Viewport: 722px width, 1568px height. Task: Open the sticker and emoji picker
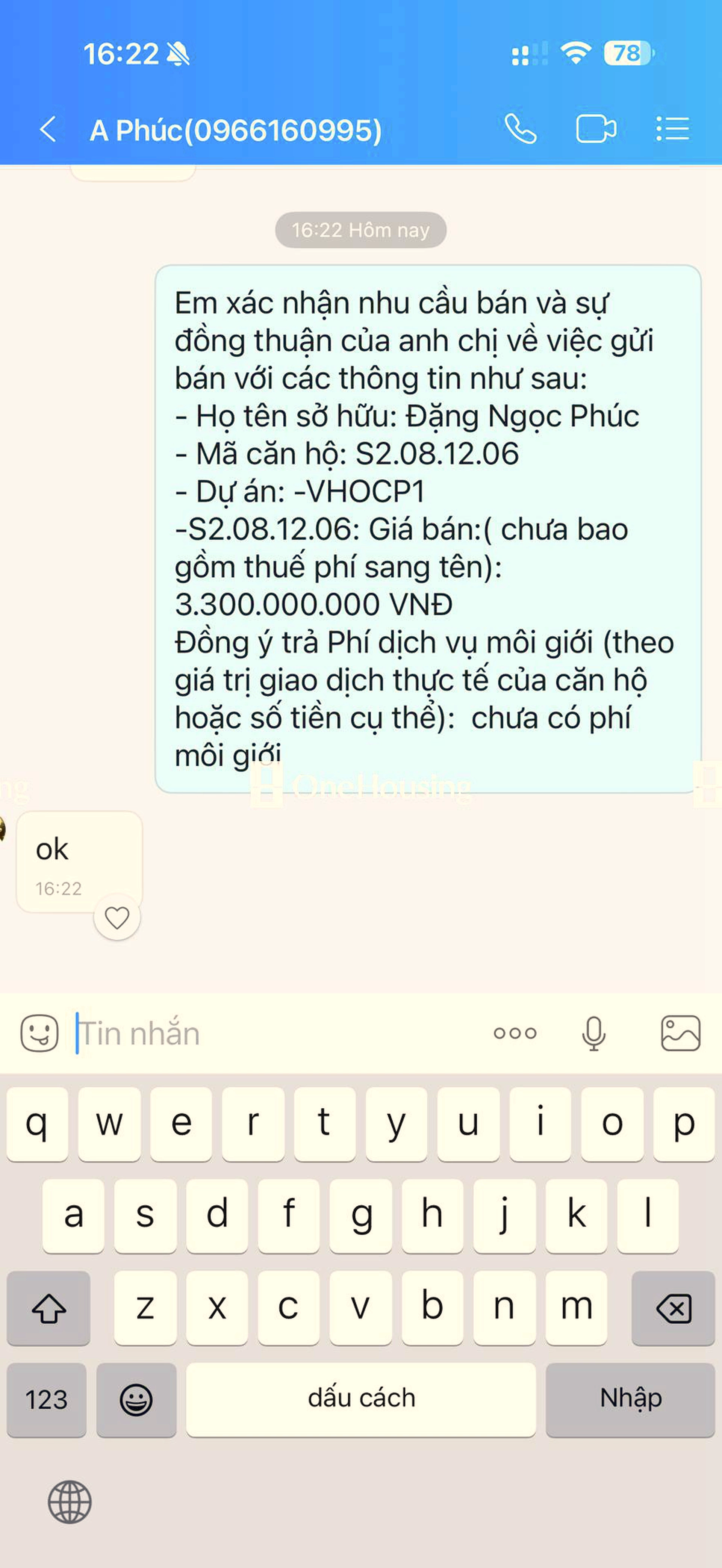pos(39,1033)
